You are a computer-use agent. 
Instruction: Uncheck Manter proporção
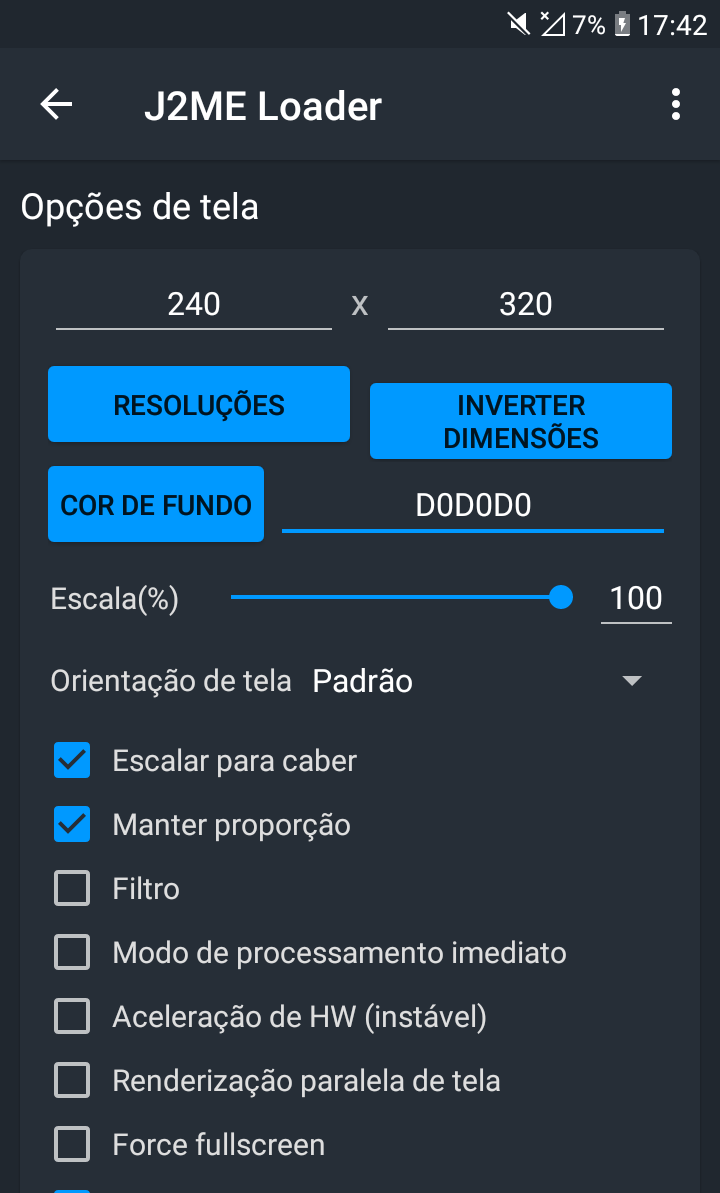(71, 824)
